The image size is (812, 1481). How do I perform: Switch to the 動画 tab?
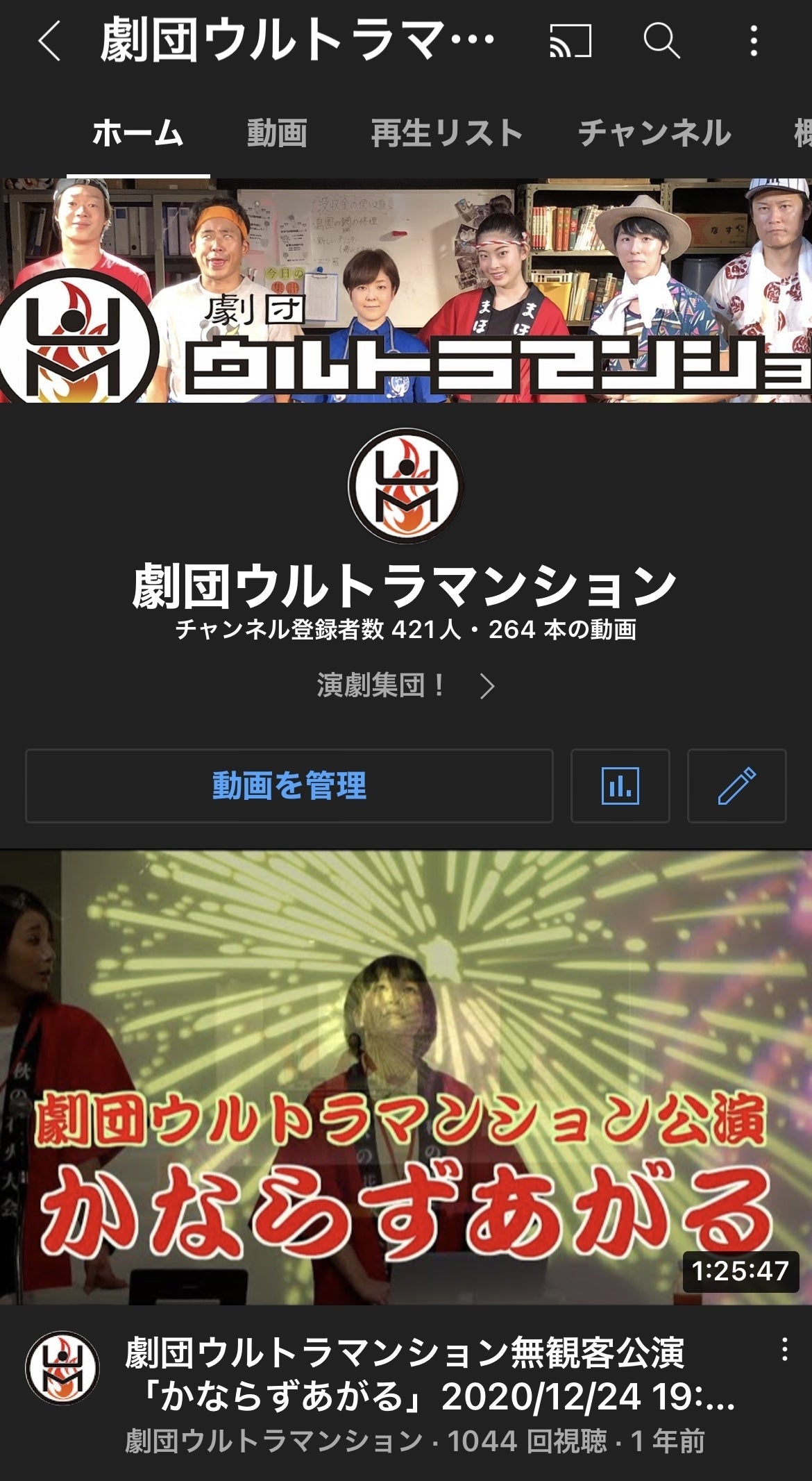[277, 133]
